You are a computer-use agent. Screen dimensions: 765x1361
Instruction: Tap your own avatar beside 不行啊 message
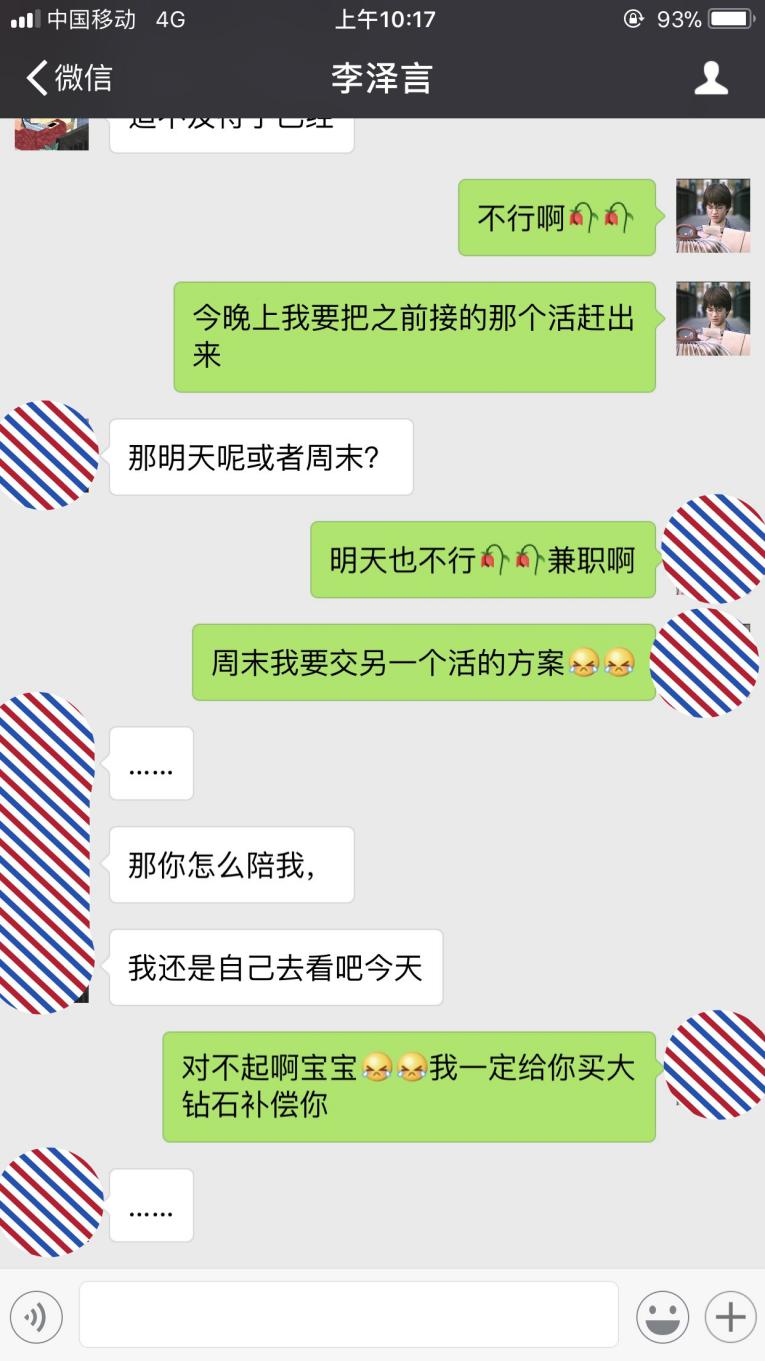point(712,216)
